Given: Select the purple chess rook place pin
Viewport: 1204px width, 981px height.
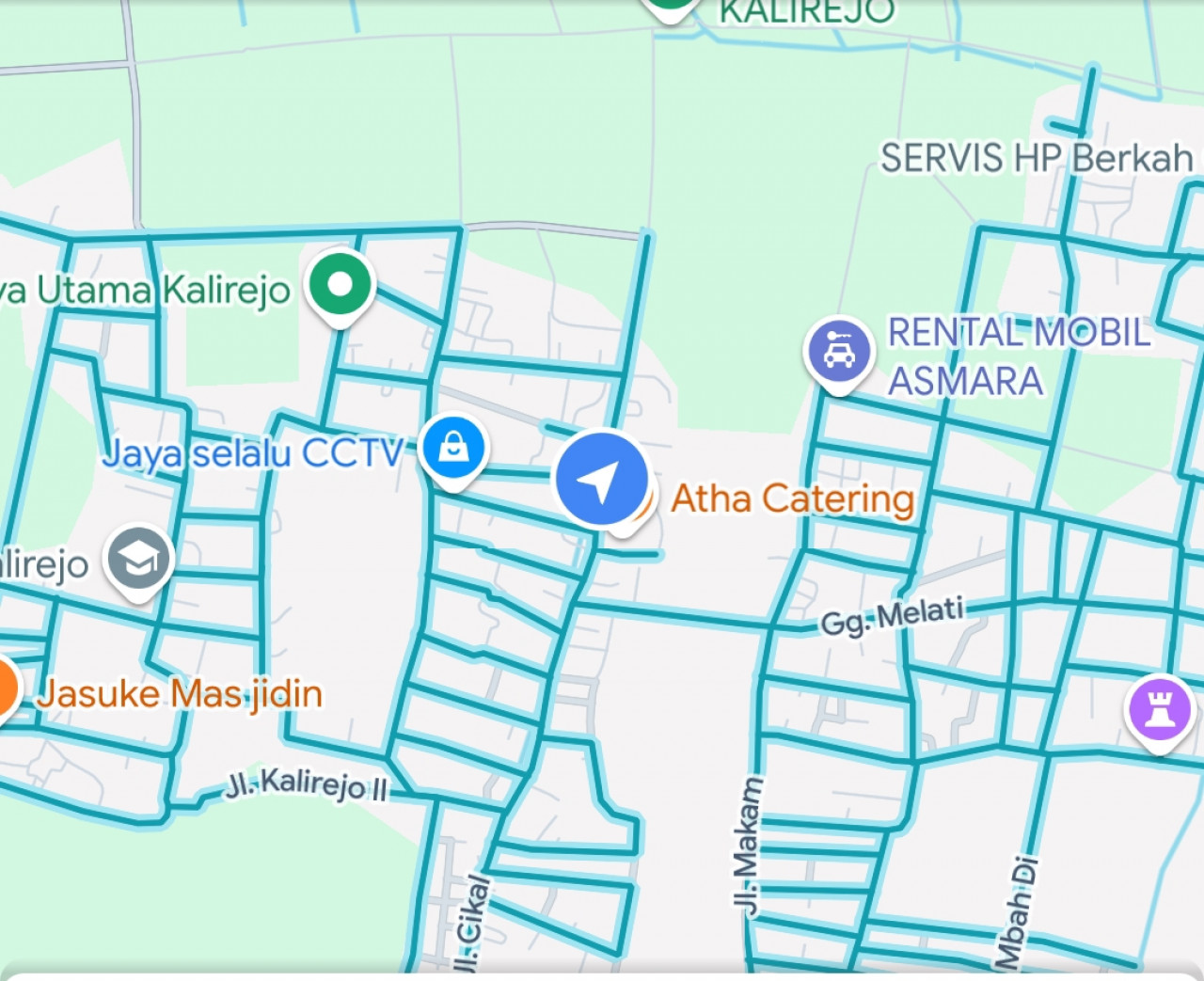Looking at the screenshot, I should [x=1161, y=709].
